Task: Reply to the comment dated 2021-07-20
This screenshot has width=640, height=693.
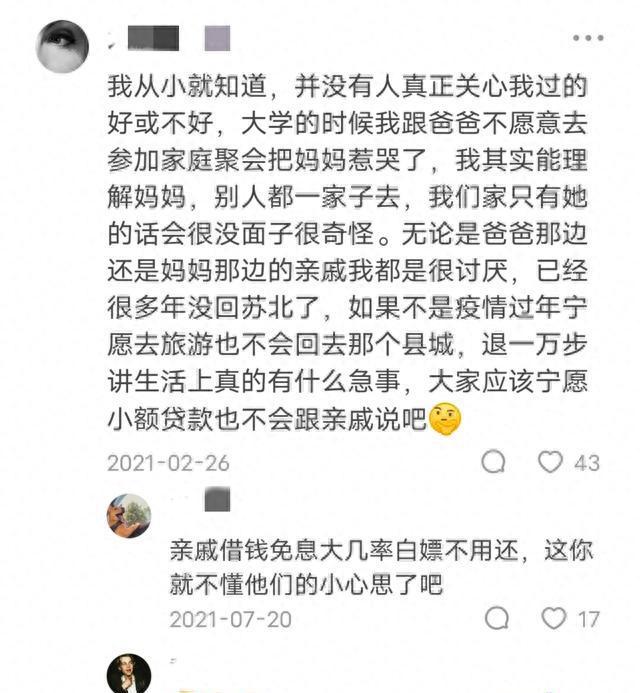Action: 497,619
